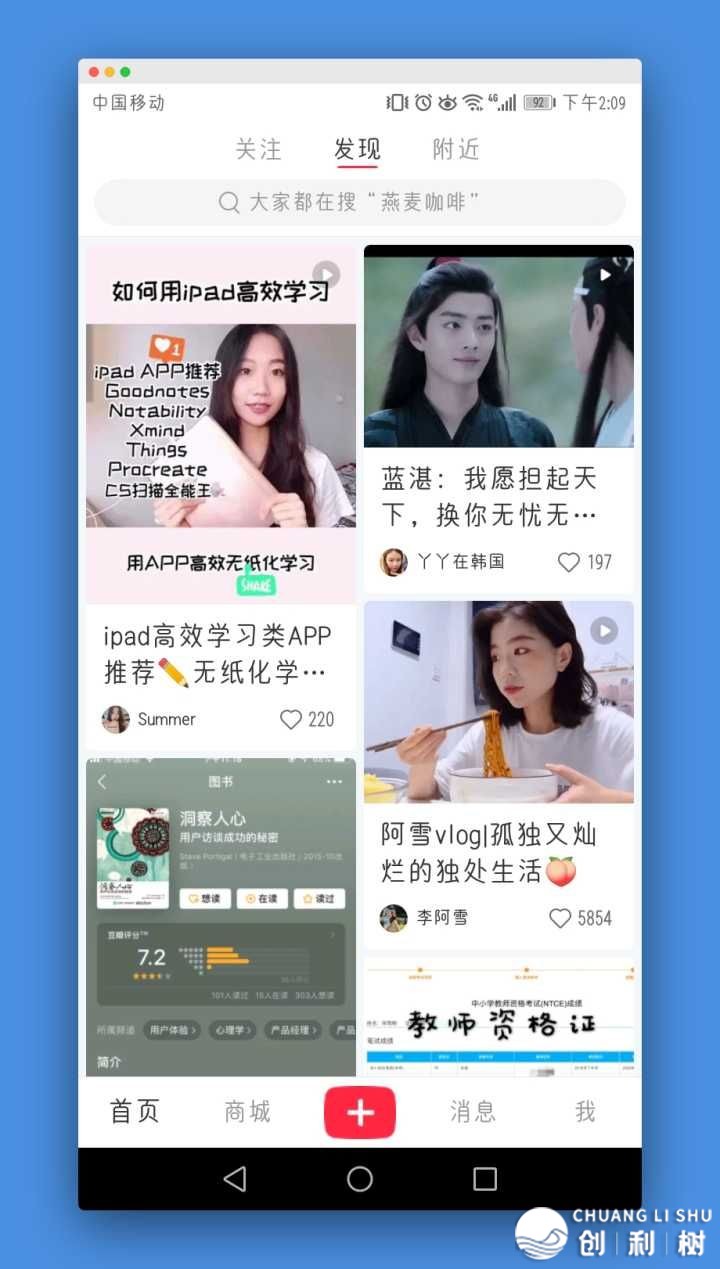Switch to the 关注 tab
The width and height of the screenshot is (720, 1269).
point(258,149)
